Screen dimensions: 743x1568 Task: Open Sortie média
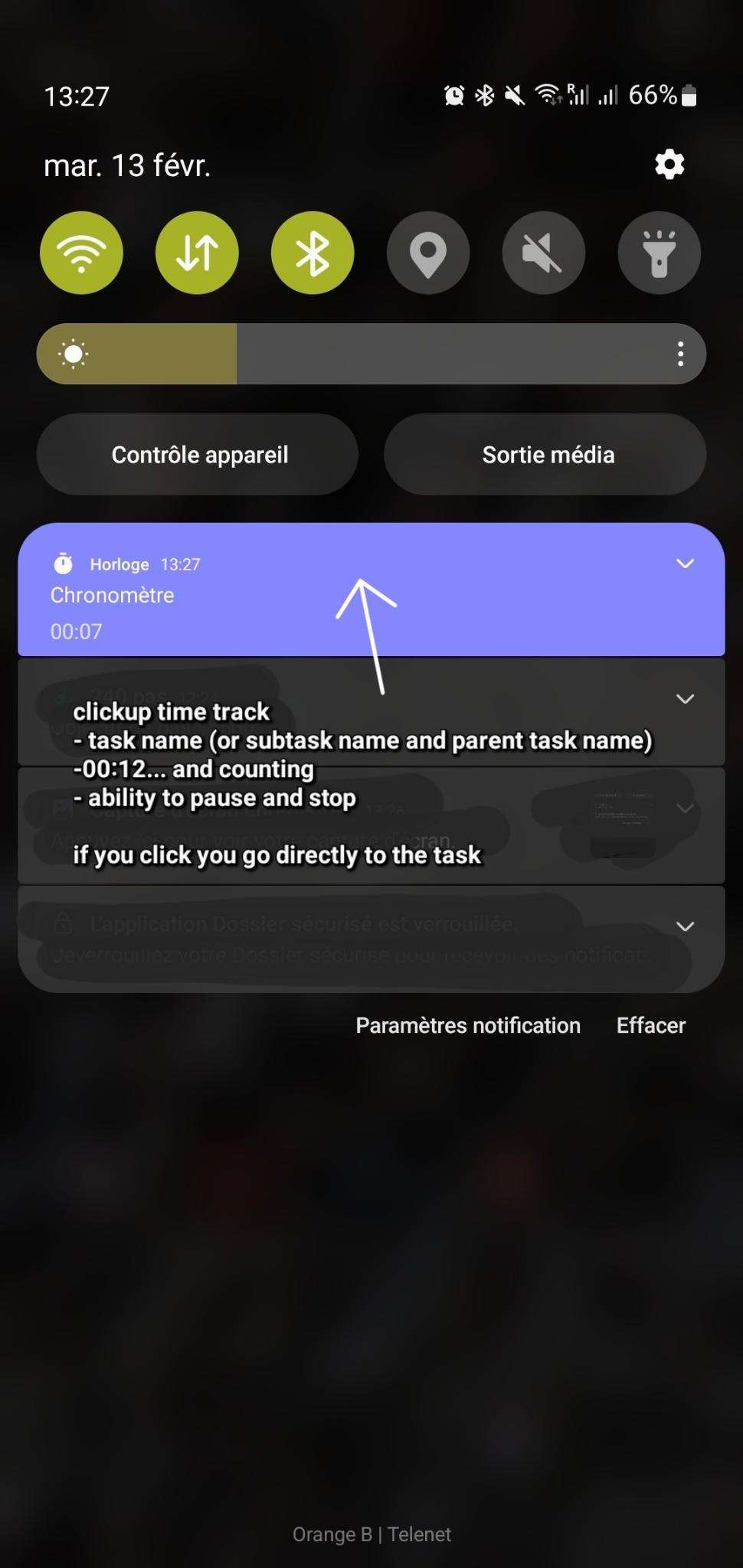pos(547,455)
